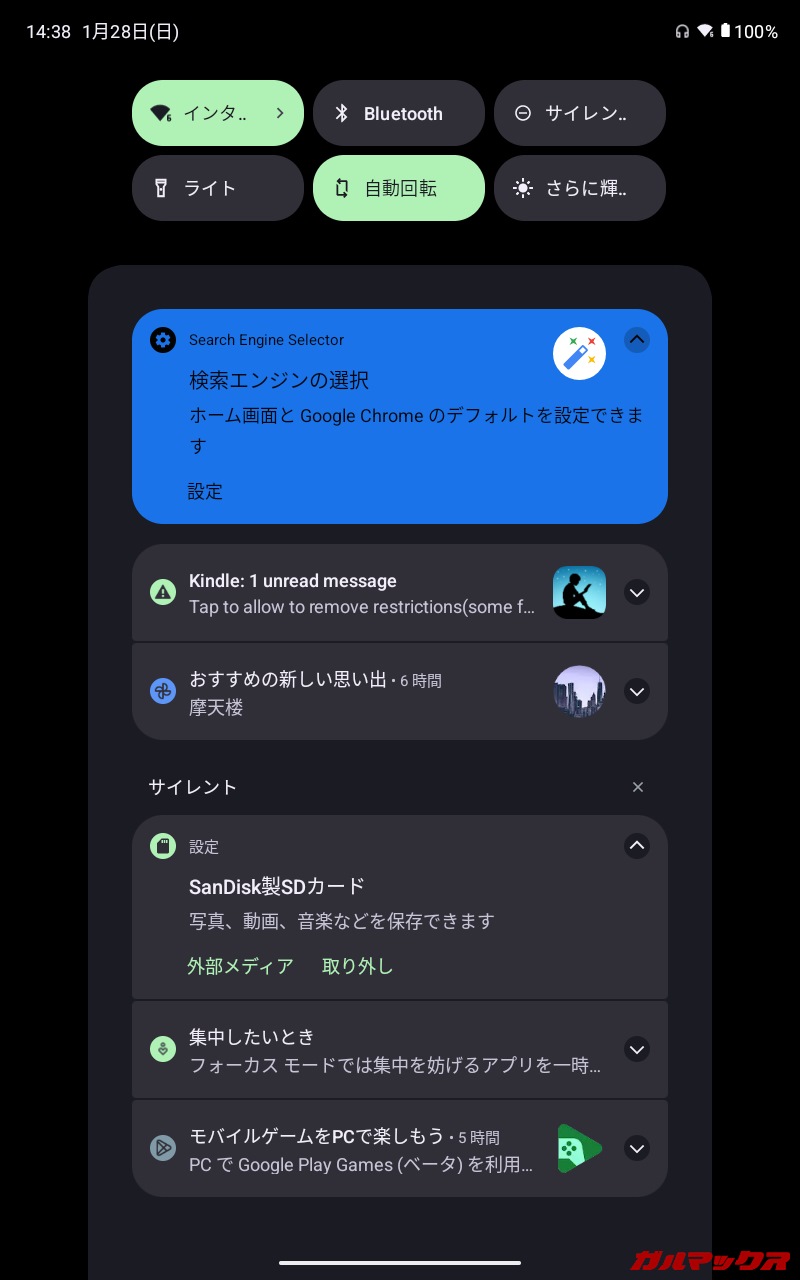Expand the モバイルゲームをPCで楽しもう notification
Image resolution: width=800 pixels, height=1280 pixels.
tap(637, 1149)
